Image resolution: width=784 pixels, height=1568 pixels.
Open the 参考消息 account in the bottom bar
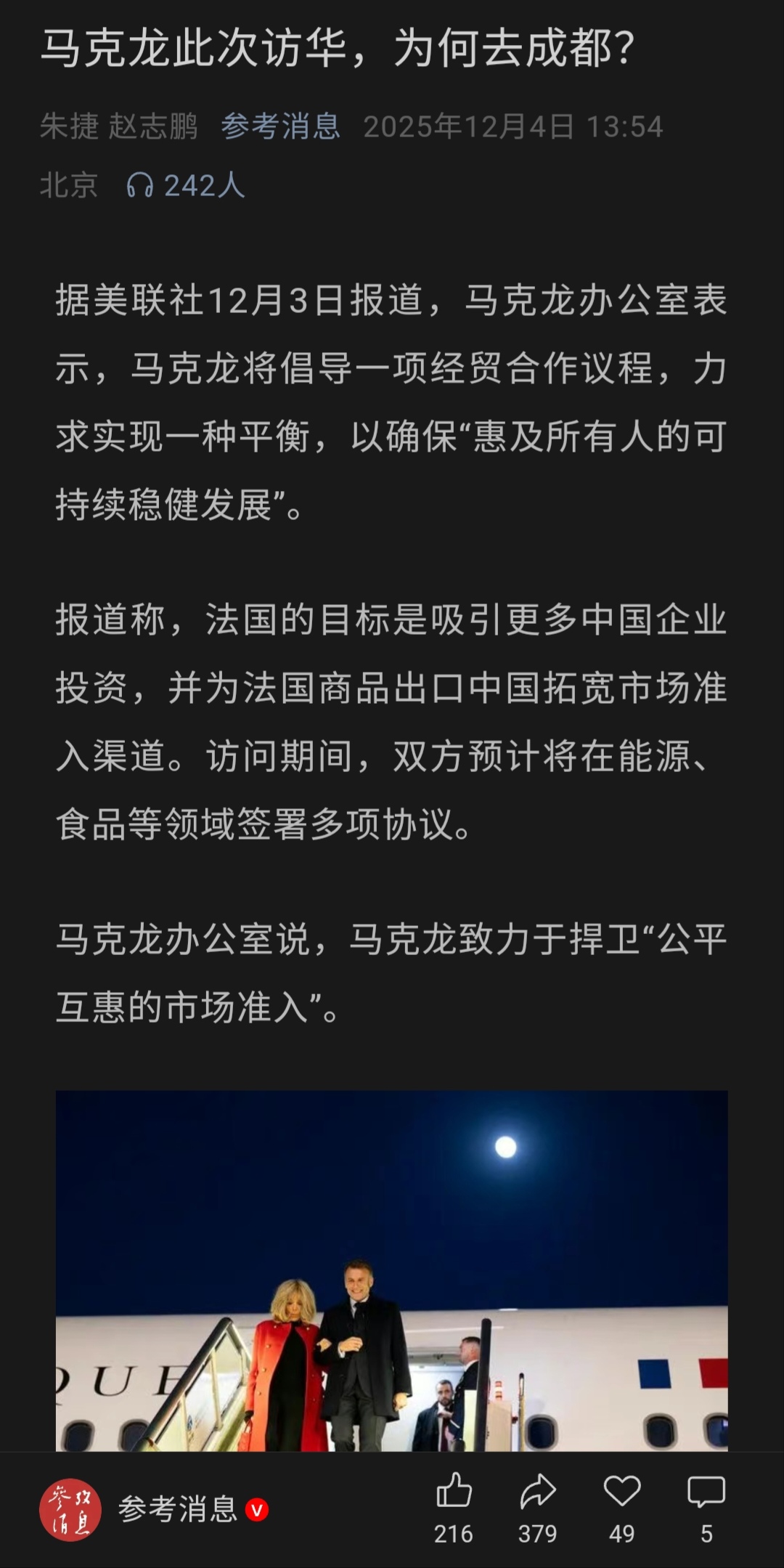[x=177, y=1510]
